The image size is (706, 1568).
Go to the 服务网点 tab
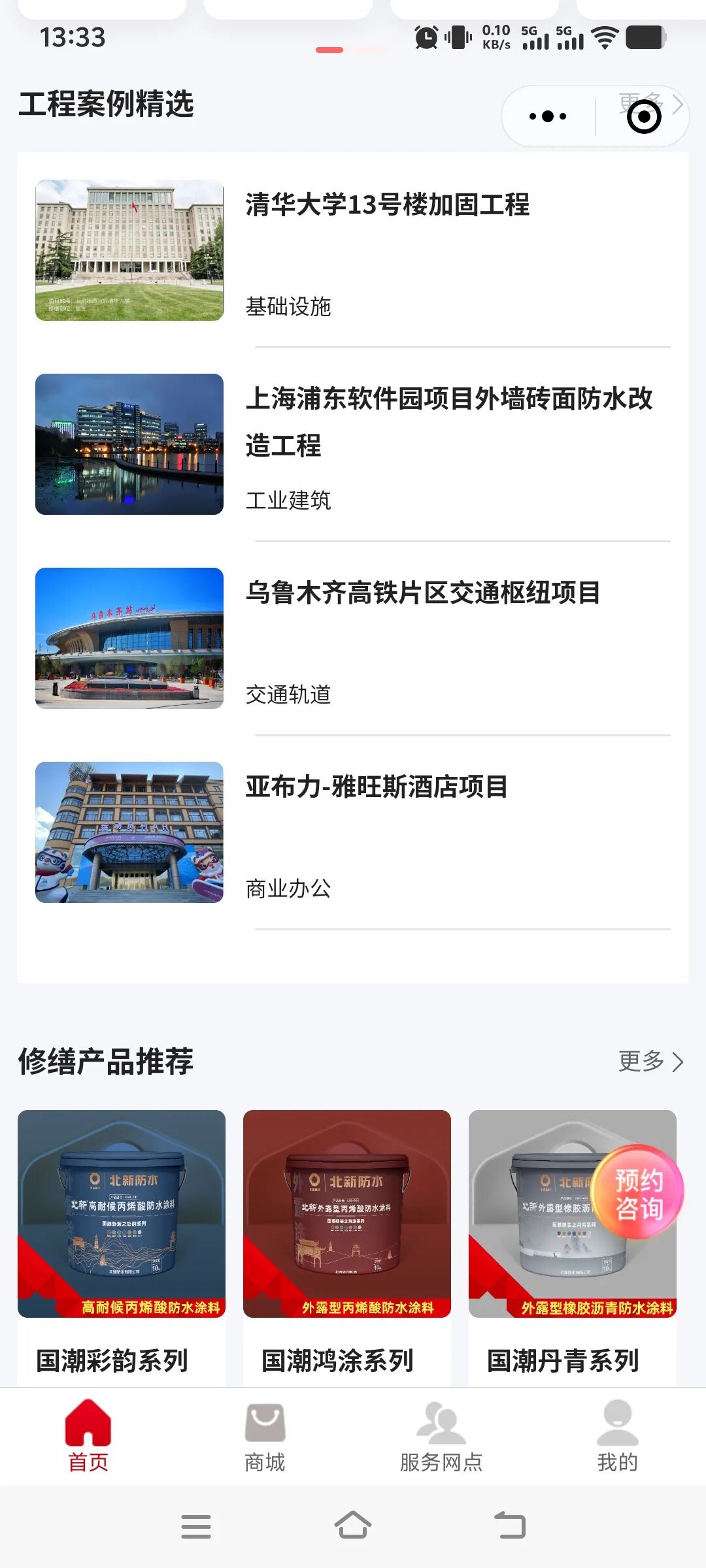441,1436
